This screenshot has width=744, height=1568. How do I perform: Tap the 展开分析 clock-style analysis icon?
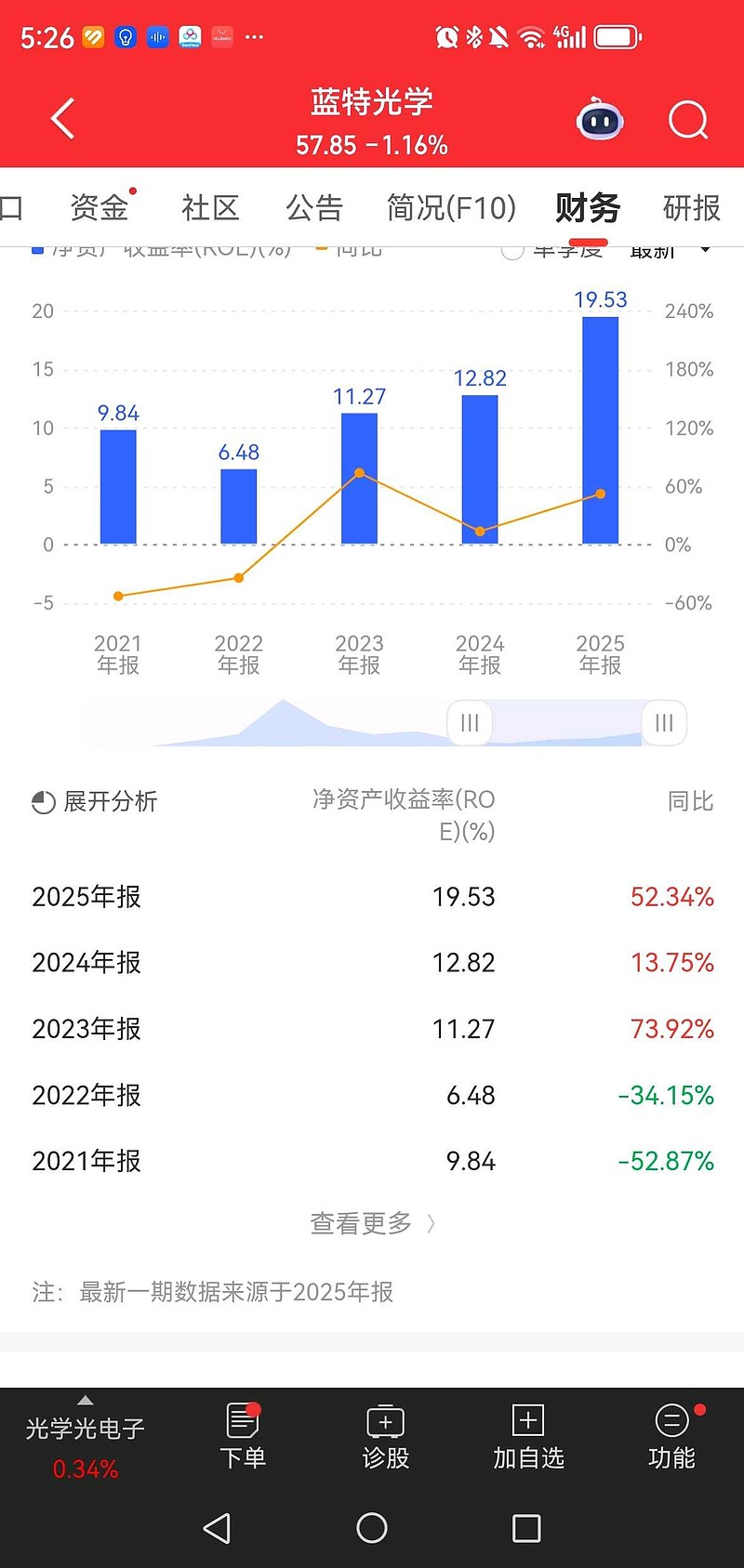point(41,801)
